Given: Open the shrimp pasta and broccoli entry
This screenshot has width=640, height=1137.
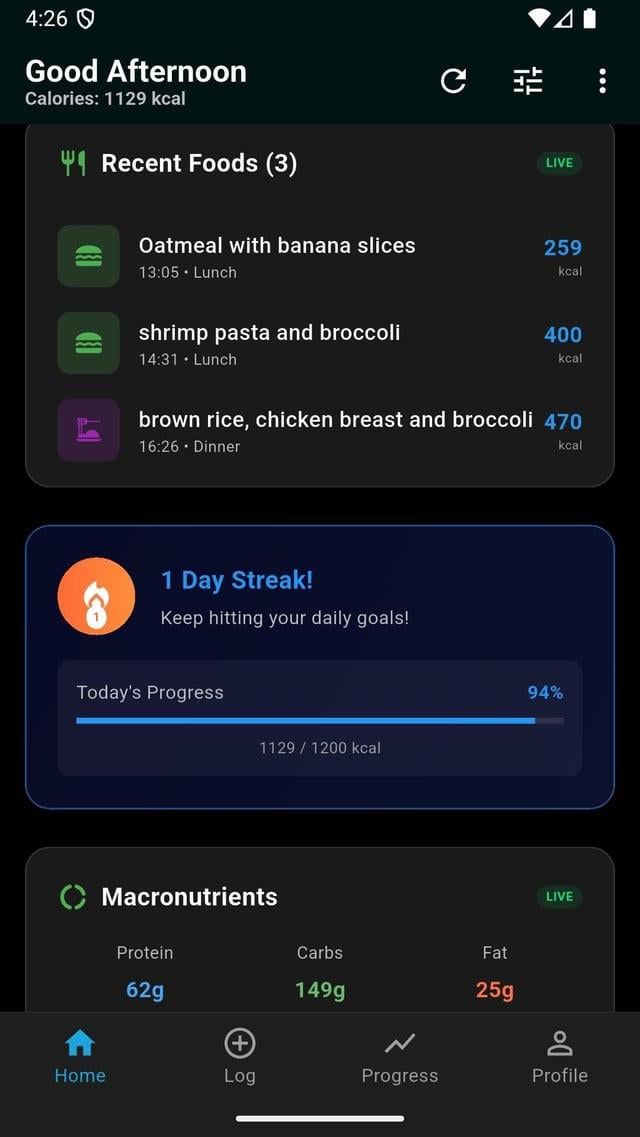Looking at the screenshot, I should pos(320,344).
